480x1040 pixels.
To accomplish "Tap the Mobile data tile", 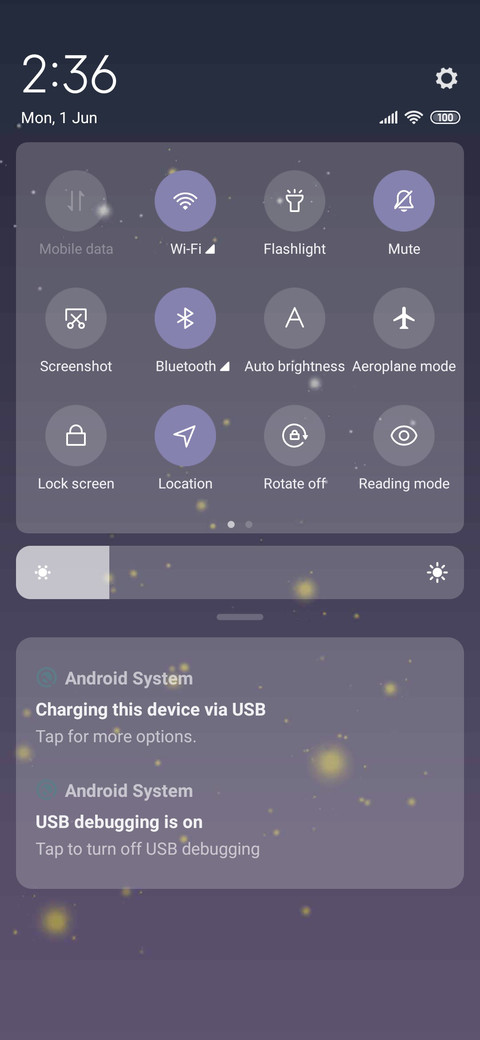I will pyautogui.click(x=76, y=201).
